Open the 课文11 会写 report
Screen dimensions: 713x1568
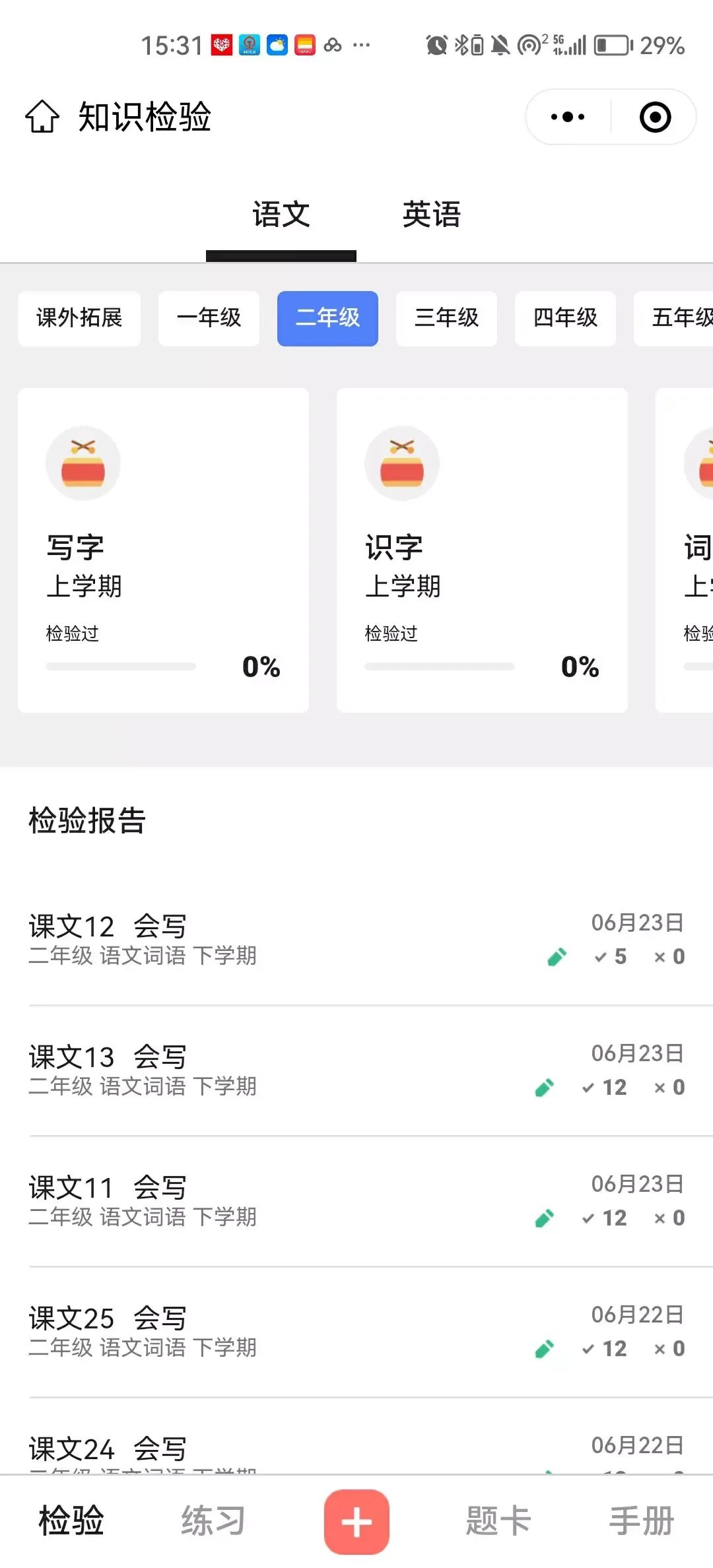(356, 1201)
